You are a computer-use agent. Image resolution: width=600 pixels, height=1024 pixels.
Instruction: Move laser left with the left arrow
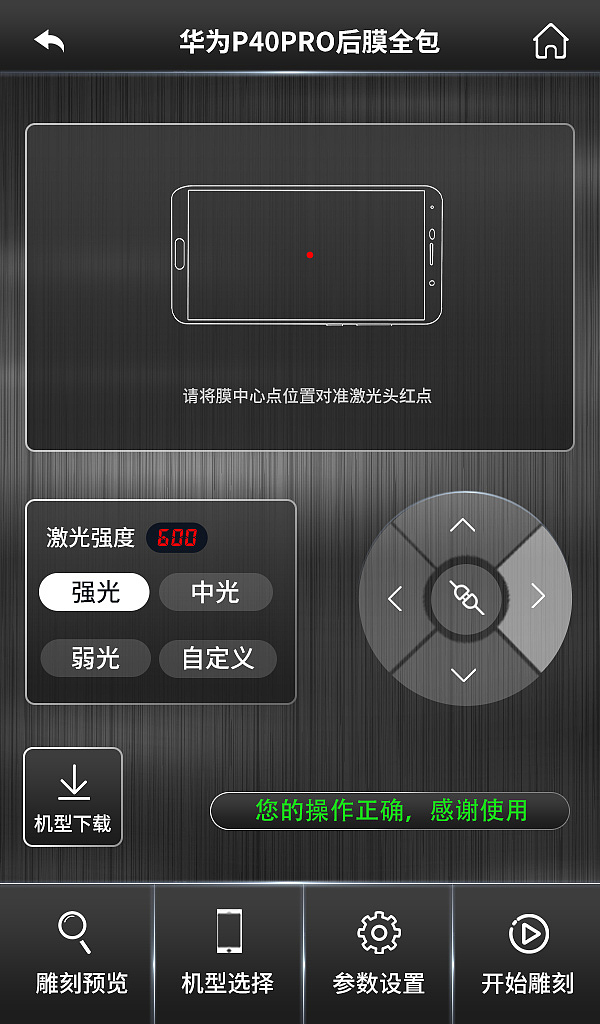click(x=394, y=598)
